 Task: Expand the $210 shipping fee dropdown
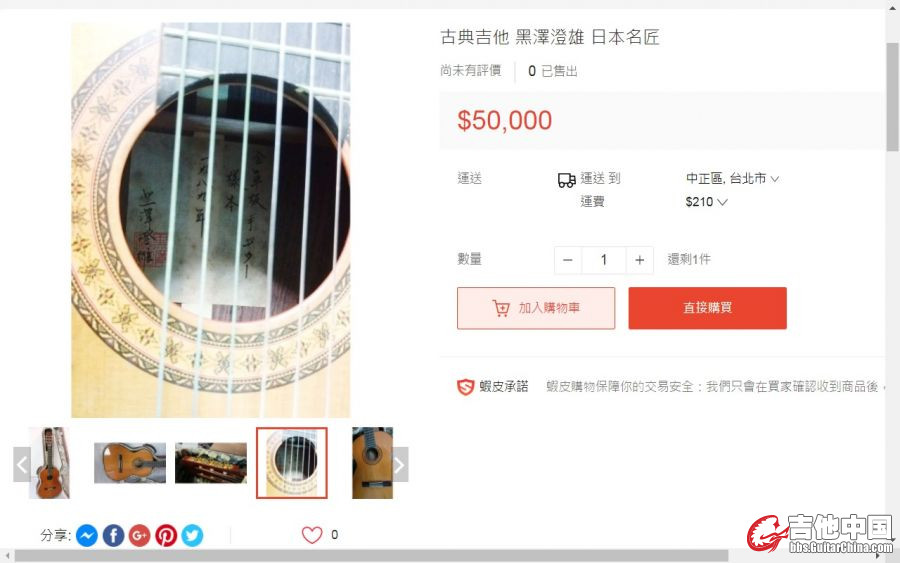coord(706,202)
